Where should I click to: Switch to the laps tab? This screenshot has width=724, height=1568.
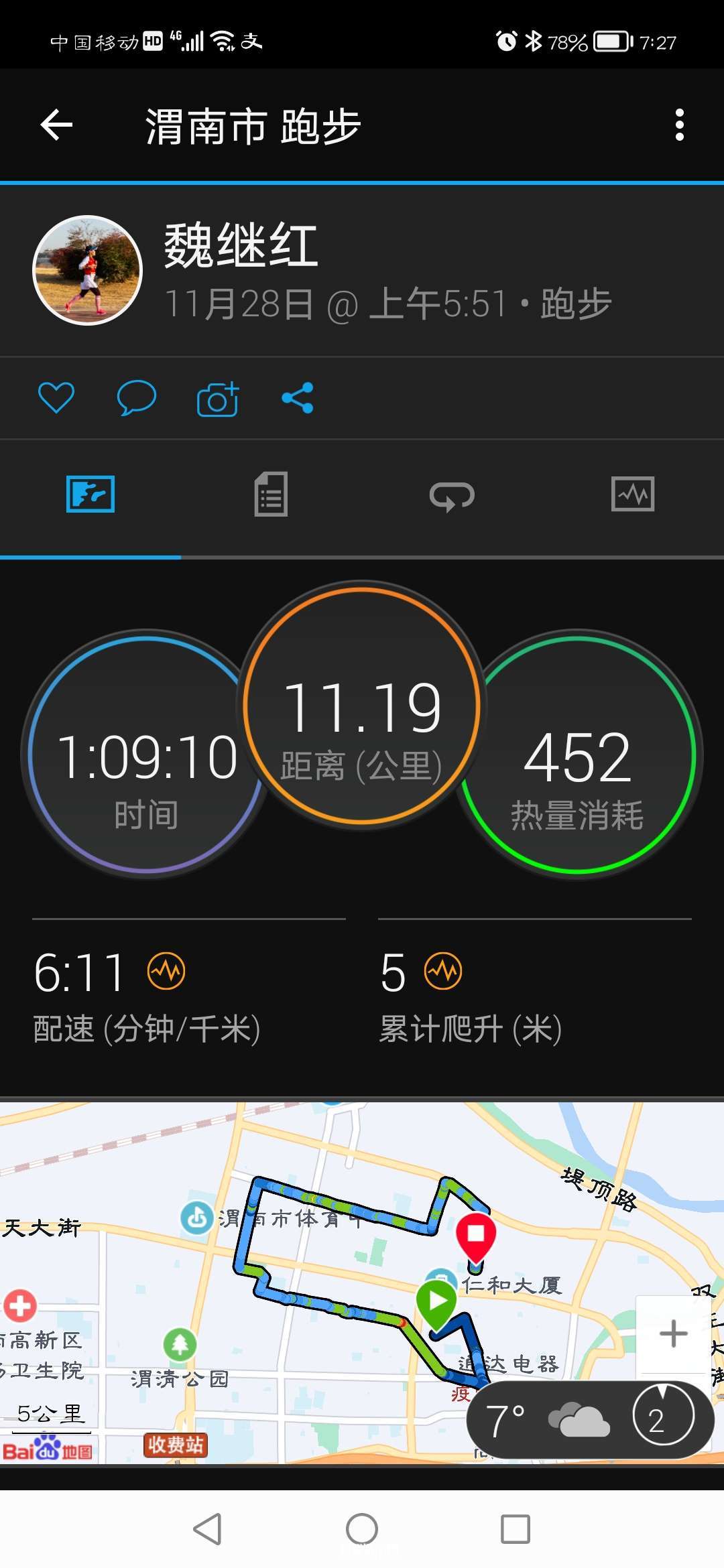click(x=452, y=496)
